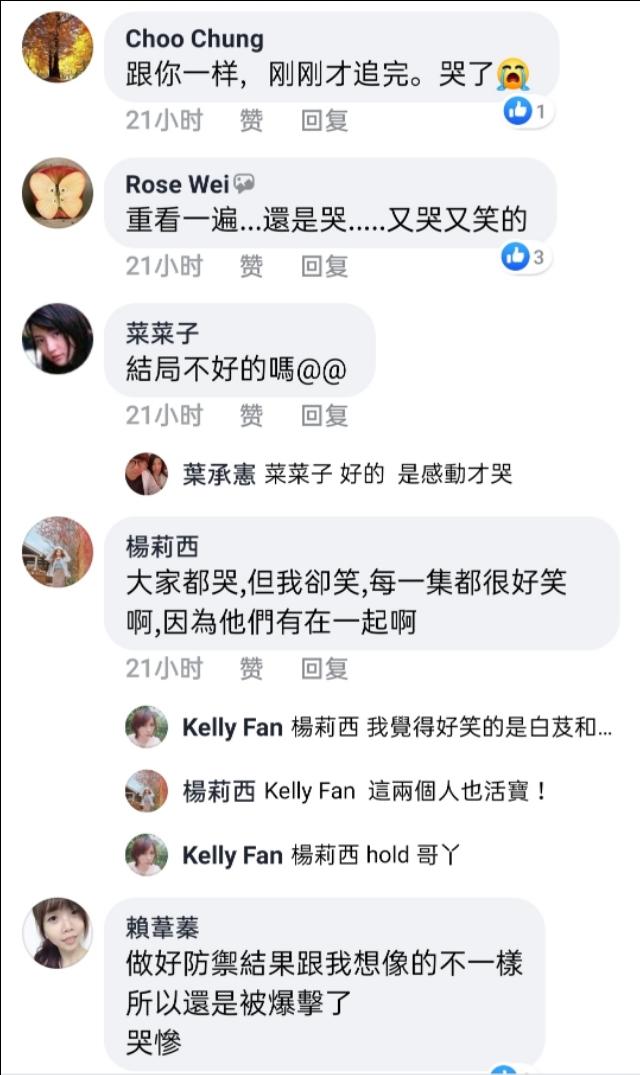The image size is (640, 1075).
Task: Open 楊莉西's reply mentioning 活寶
Action: (365, 791)
